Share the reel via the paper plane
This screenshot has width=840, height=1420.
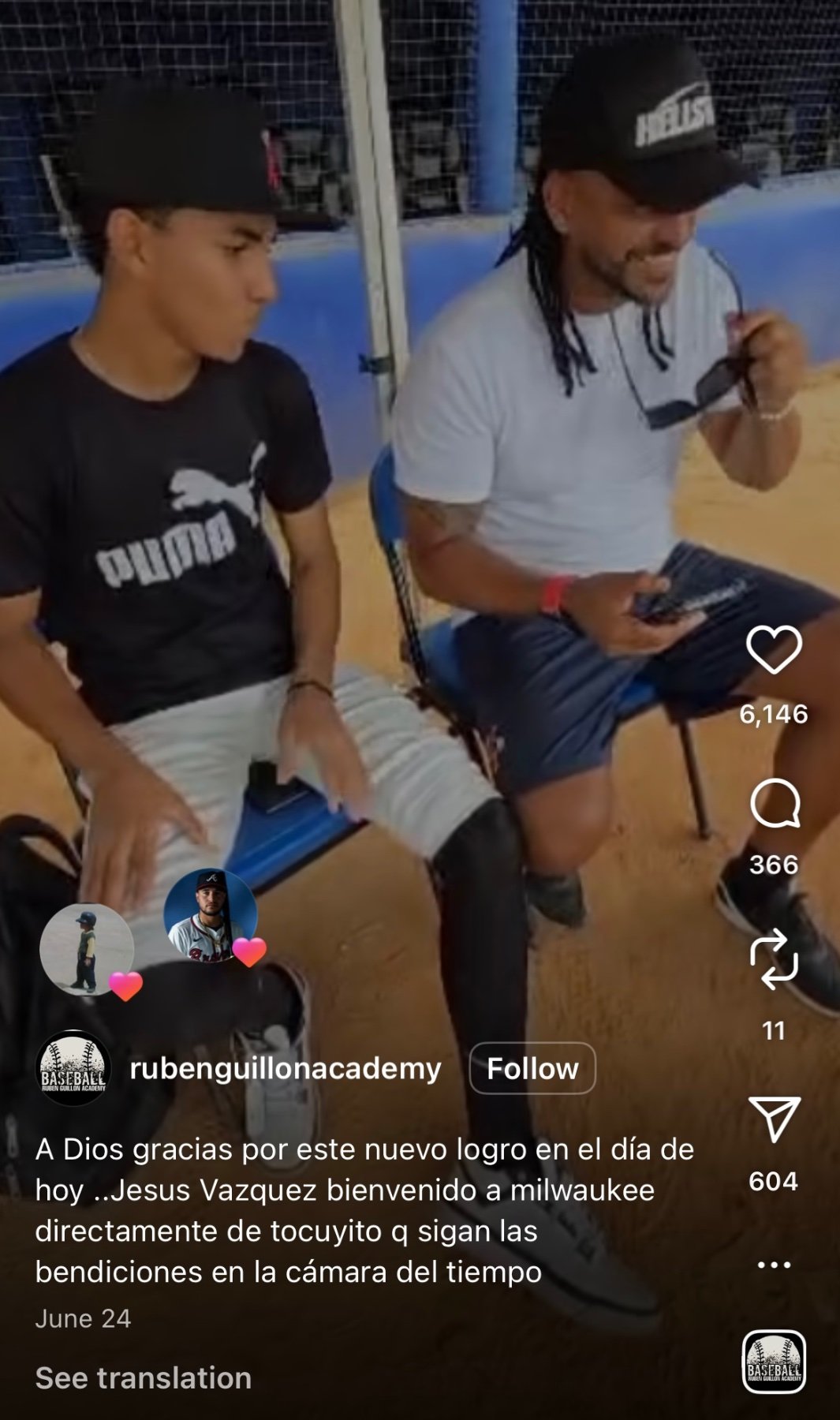(x=774, y=1118)
